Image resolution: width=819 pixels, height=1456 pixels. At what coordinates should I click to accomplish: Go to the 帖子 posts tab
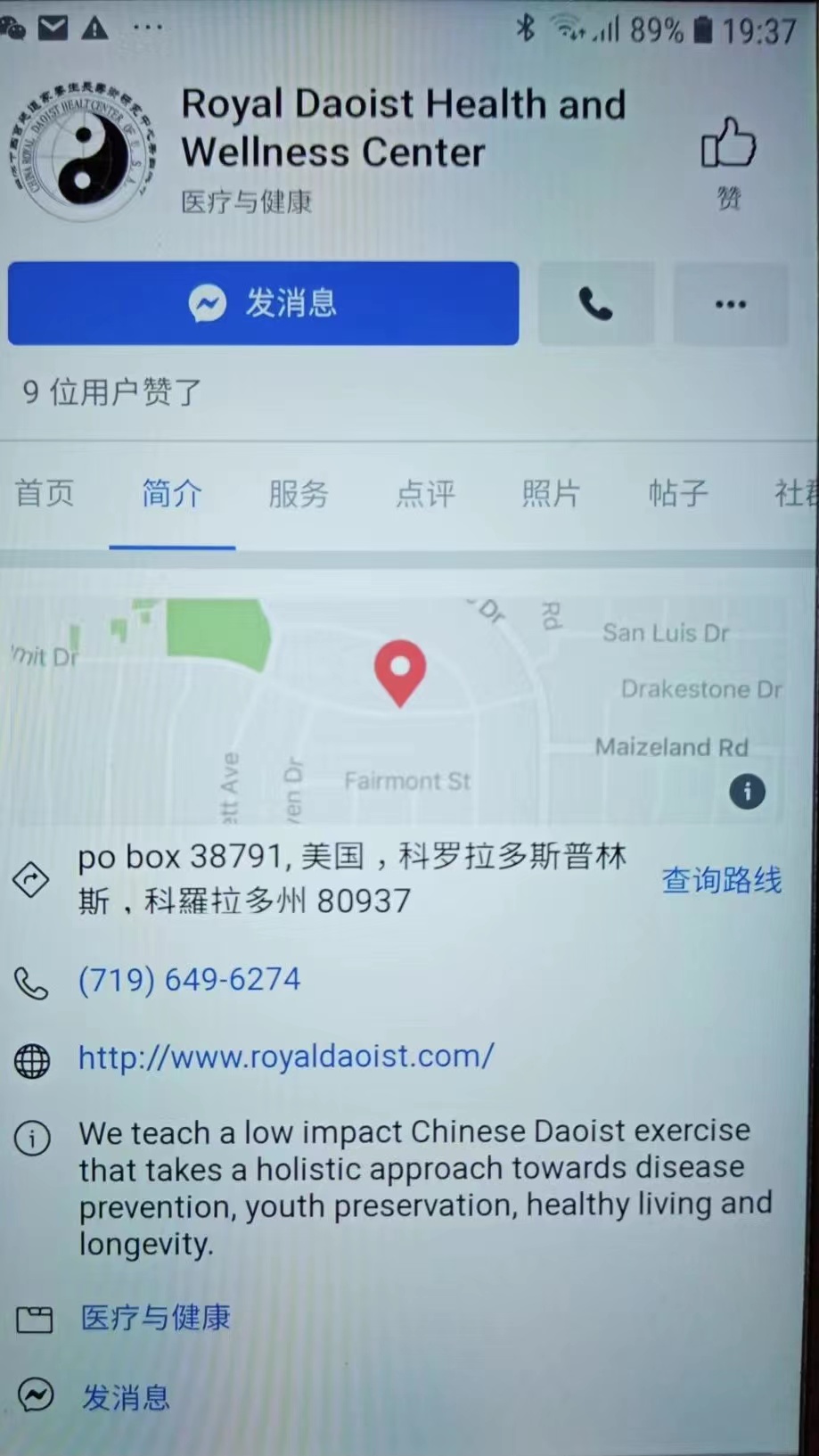click(x=677, y=493)
